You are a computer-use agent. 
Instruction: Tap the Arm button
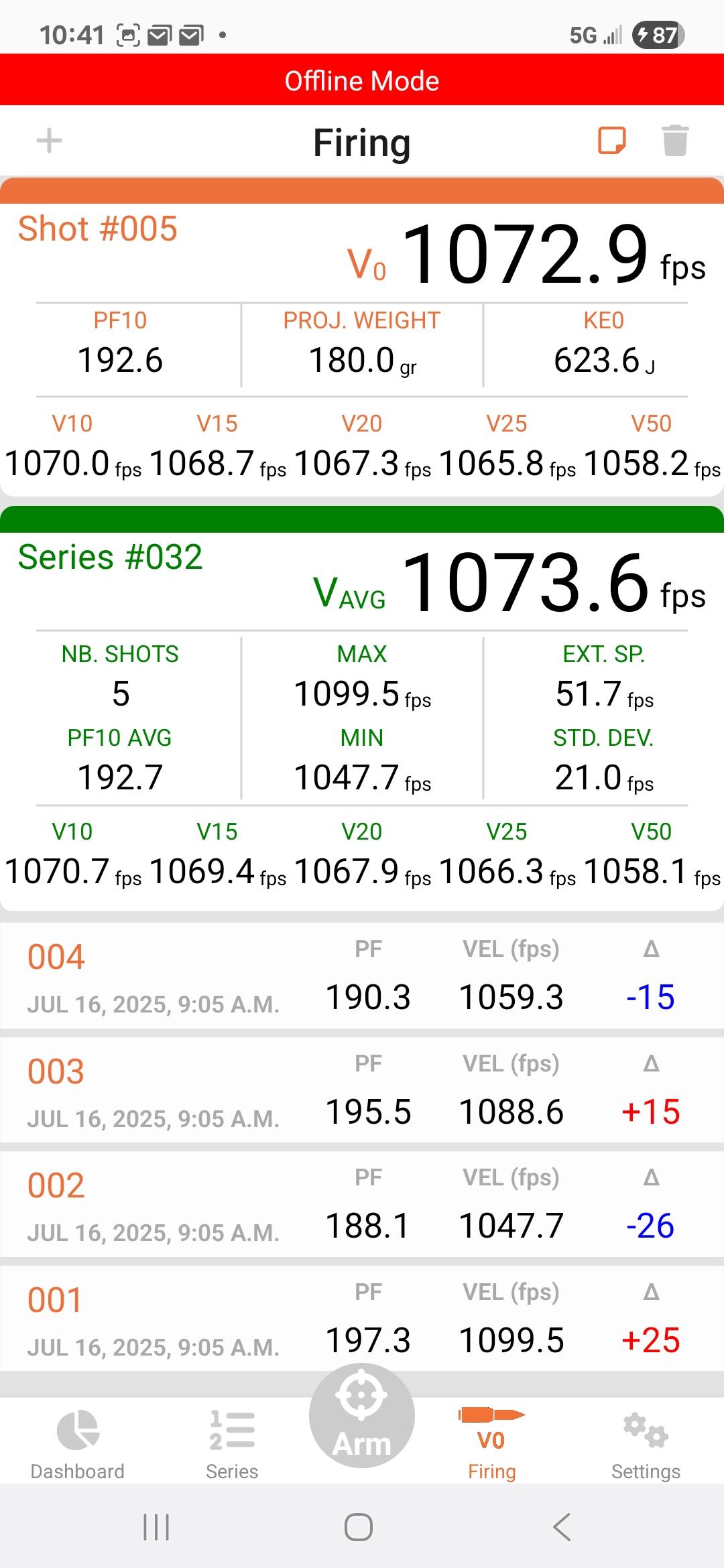pyautogui.click(x=362, y=1416)
